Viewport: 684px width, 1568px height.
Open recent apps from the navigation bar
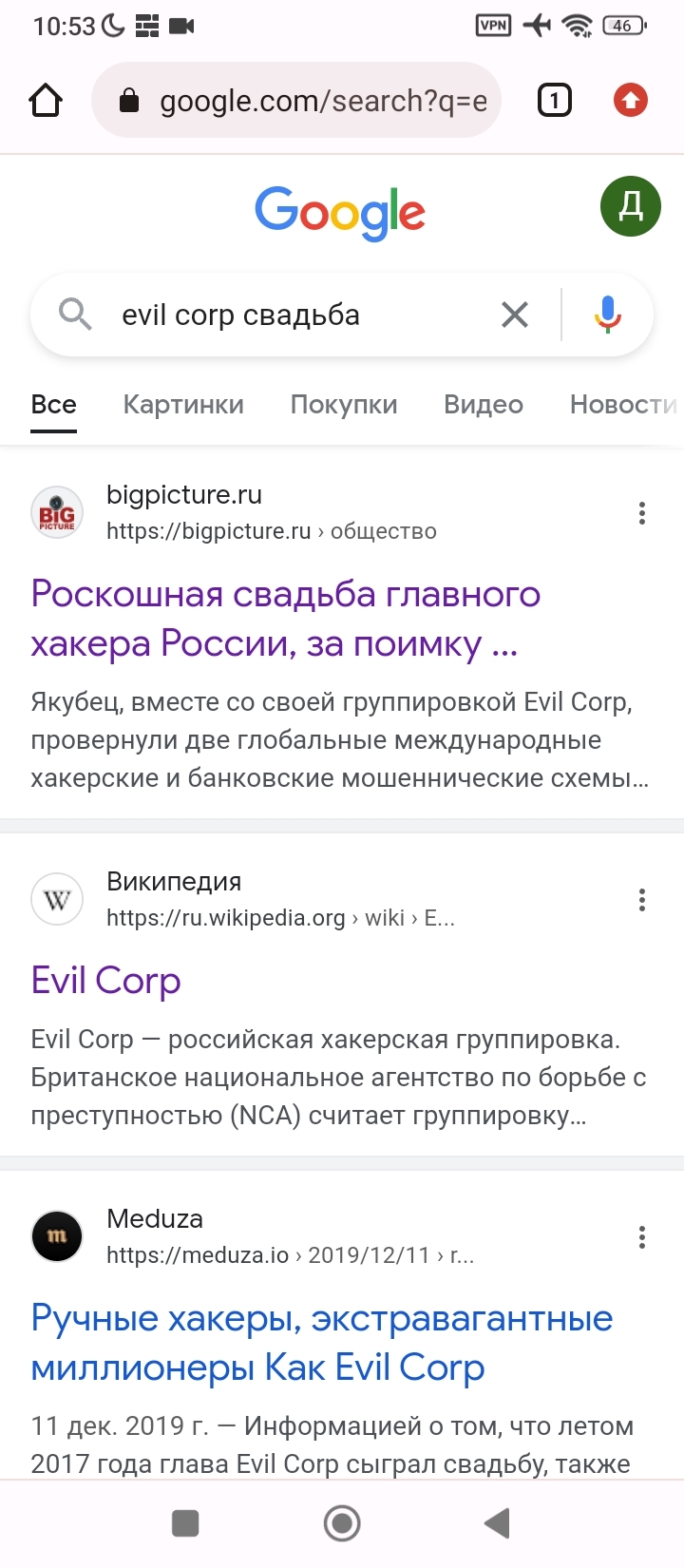point(185,1523)
